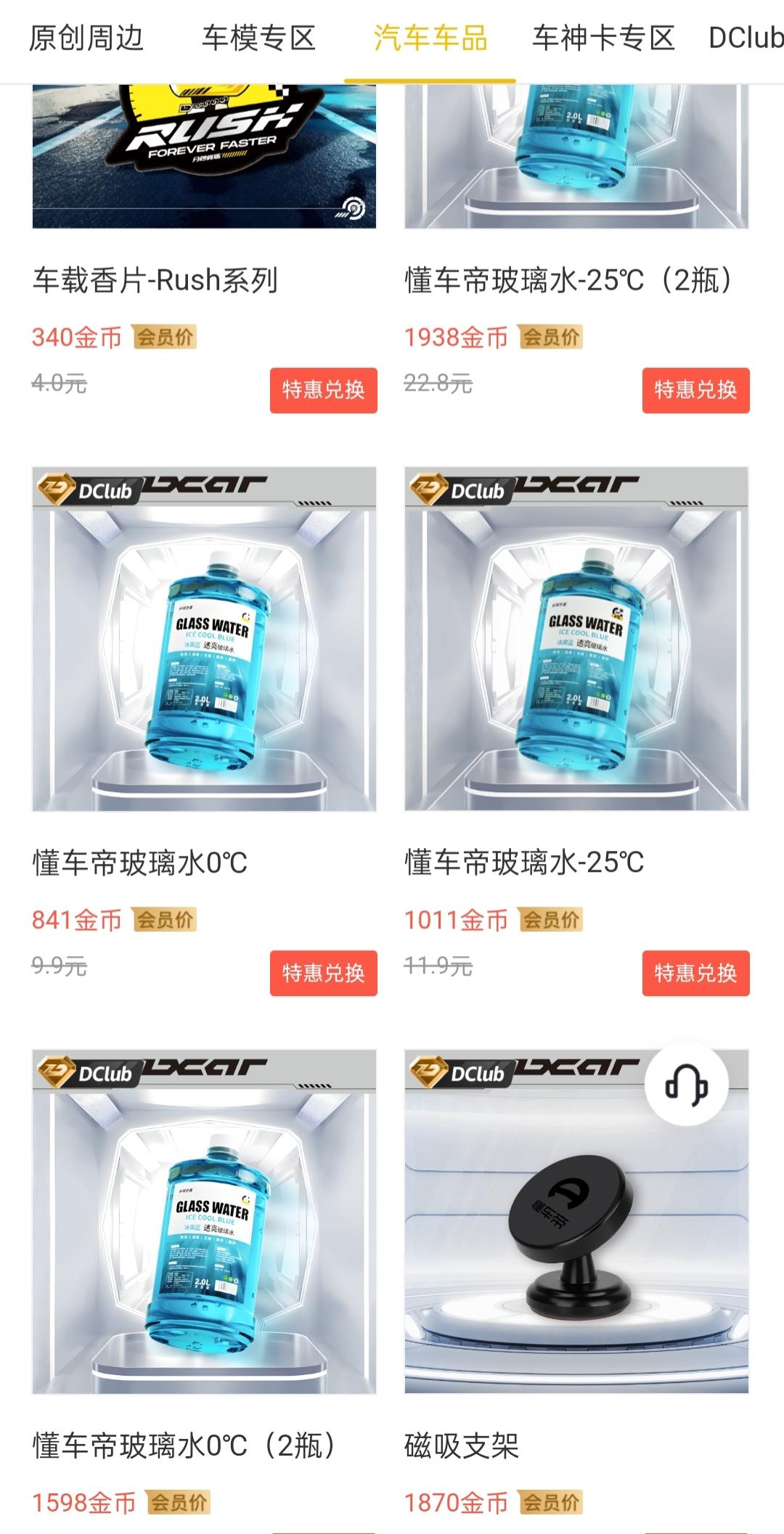Contact customer service via headset icon
The image size is (784, 1534).
click(686, 1087)
